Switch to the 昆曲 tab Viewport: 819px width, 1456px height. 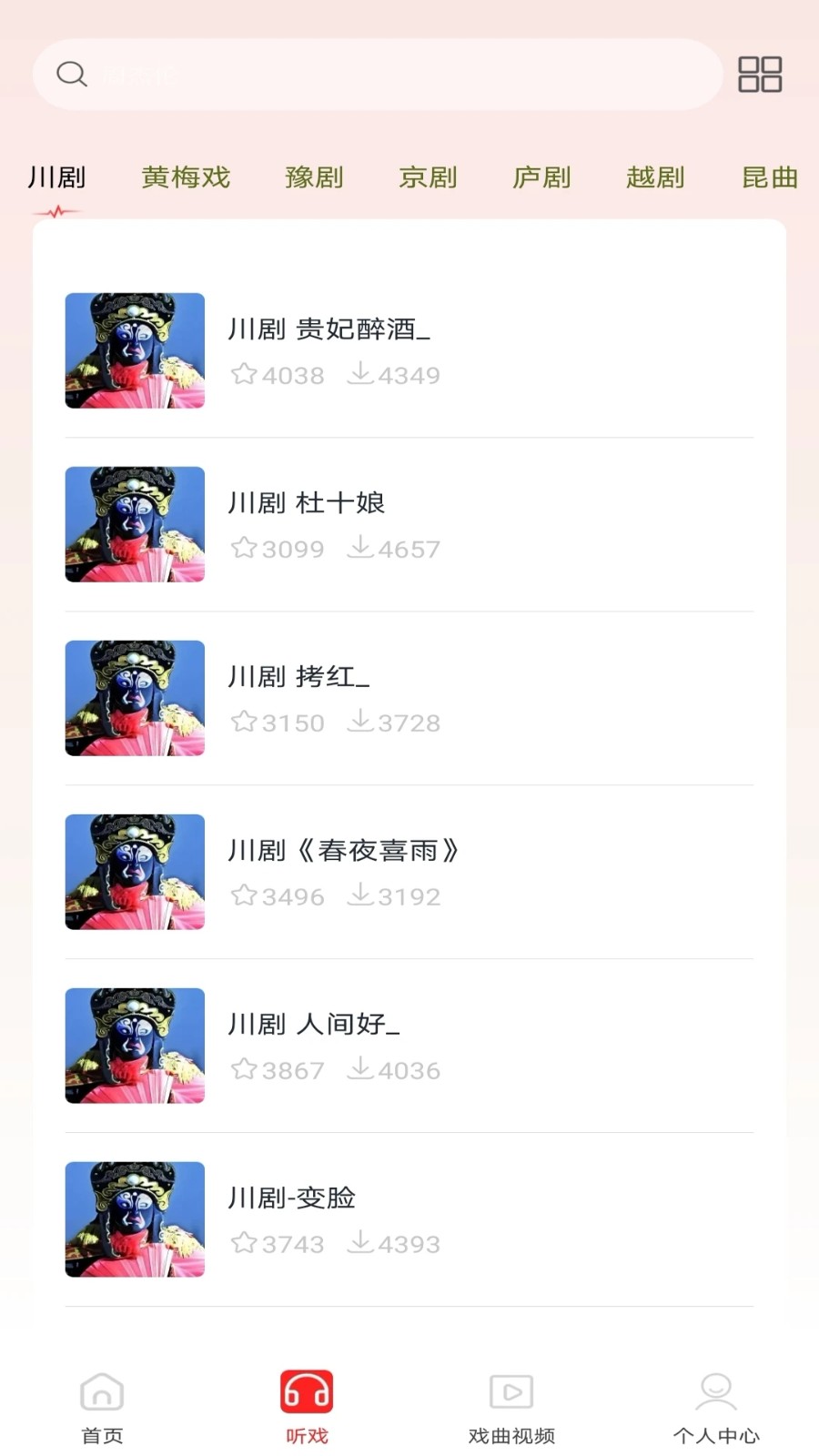[769, 177]
